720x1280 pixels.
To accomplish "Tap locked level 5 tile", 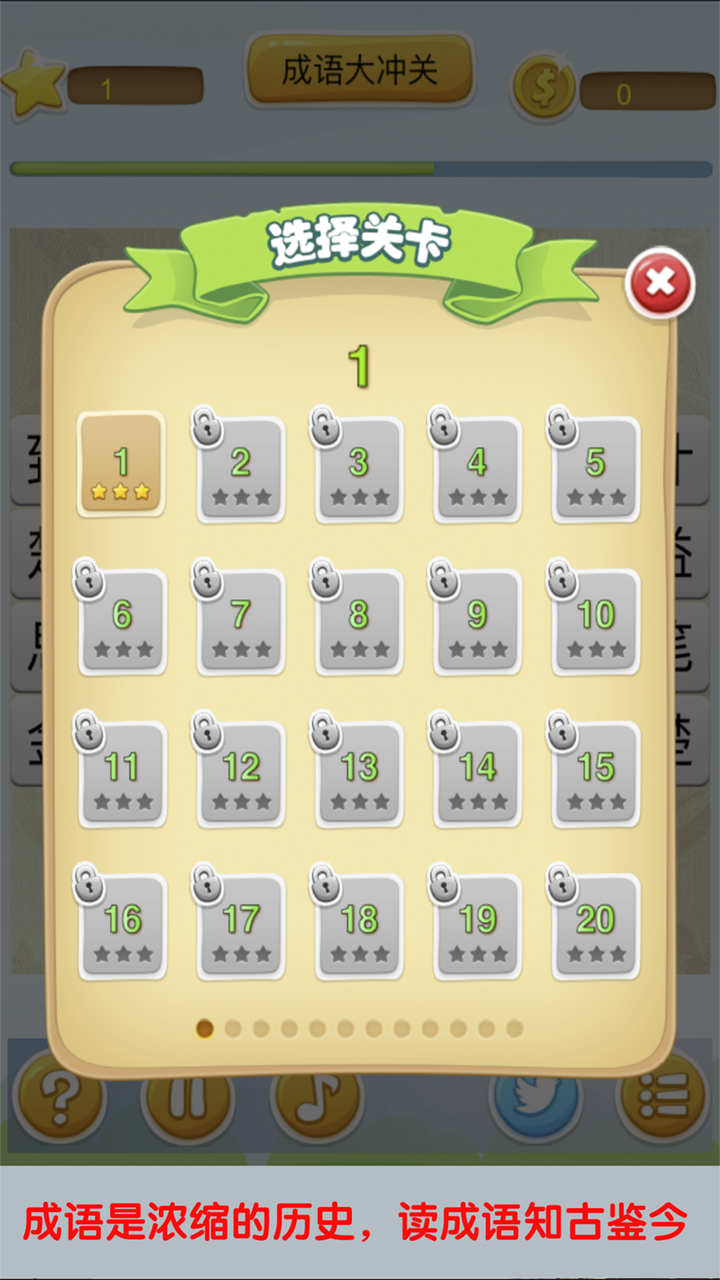I will tap(596, 470).
